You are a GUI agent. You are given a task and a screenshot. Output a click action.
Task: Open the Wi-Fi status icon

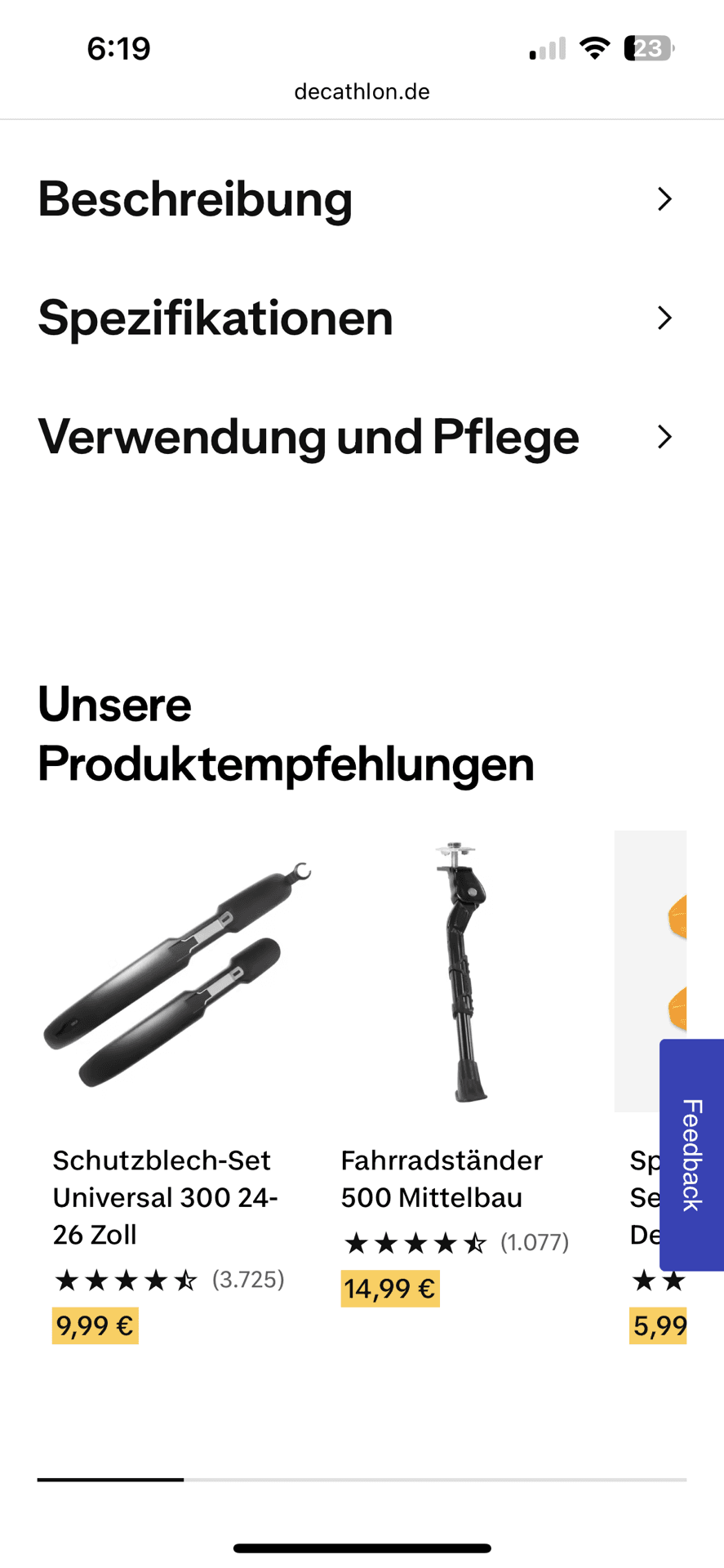[x=595, y=47]
